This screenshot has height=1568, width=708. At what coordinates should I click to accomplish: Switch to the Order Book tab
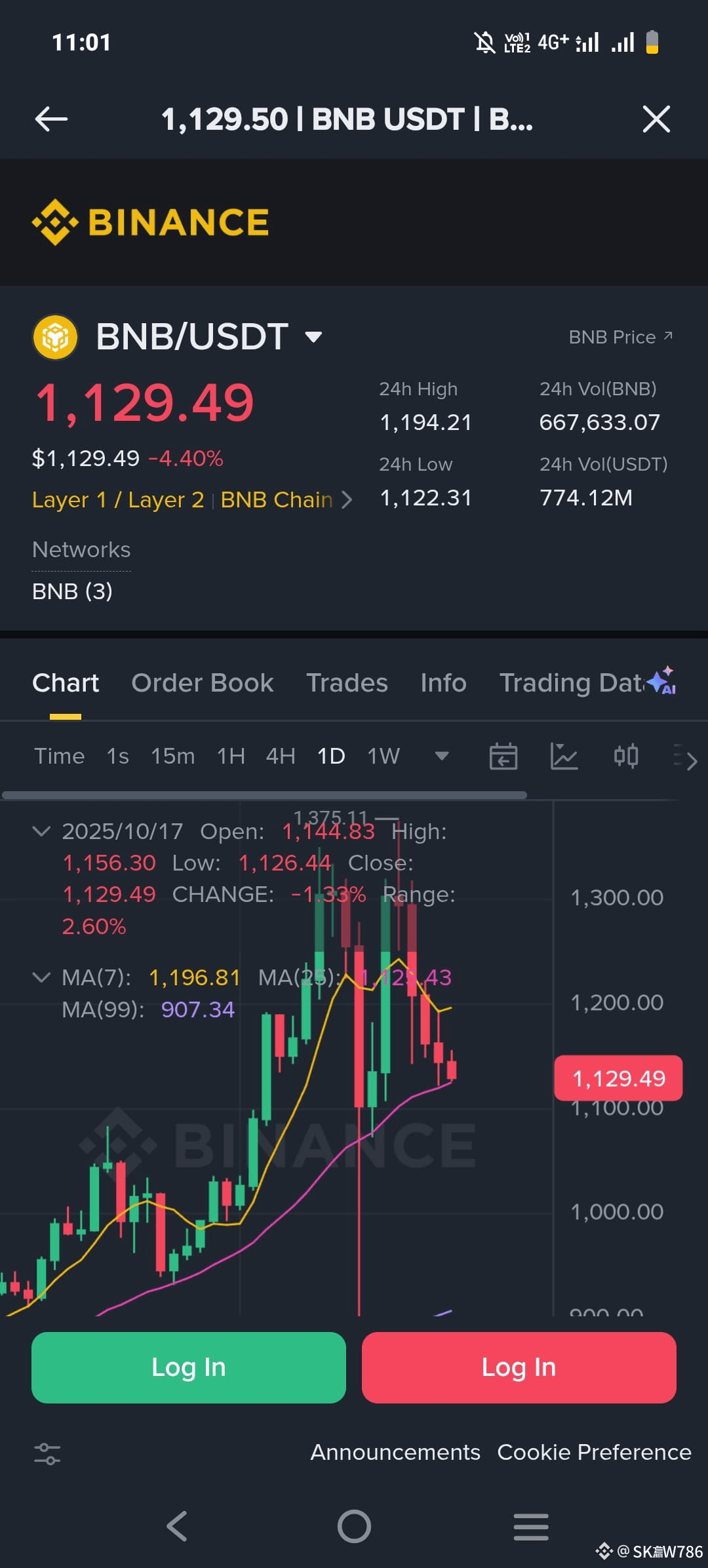tap(202, 682)
